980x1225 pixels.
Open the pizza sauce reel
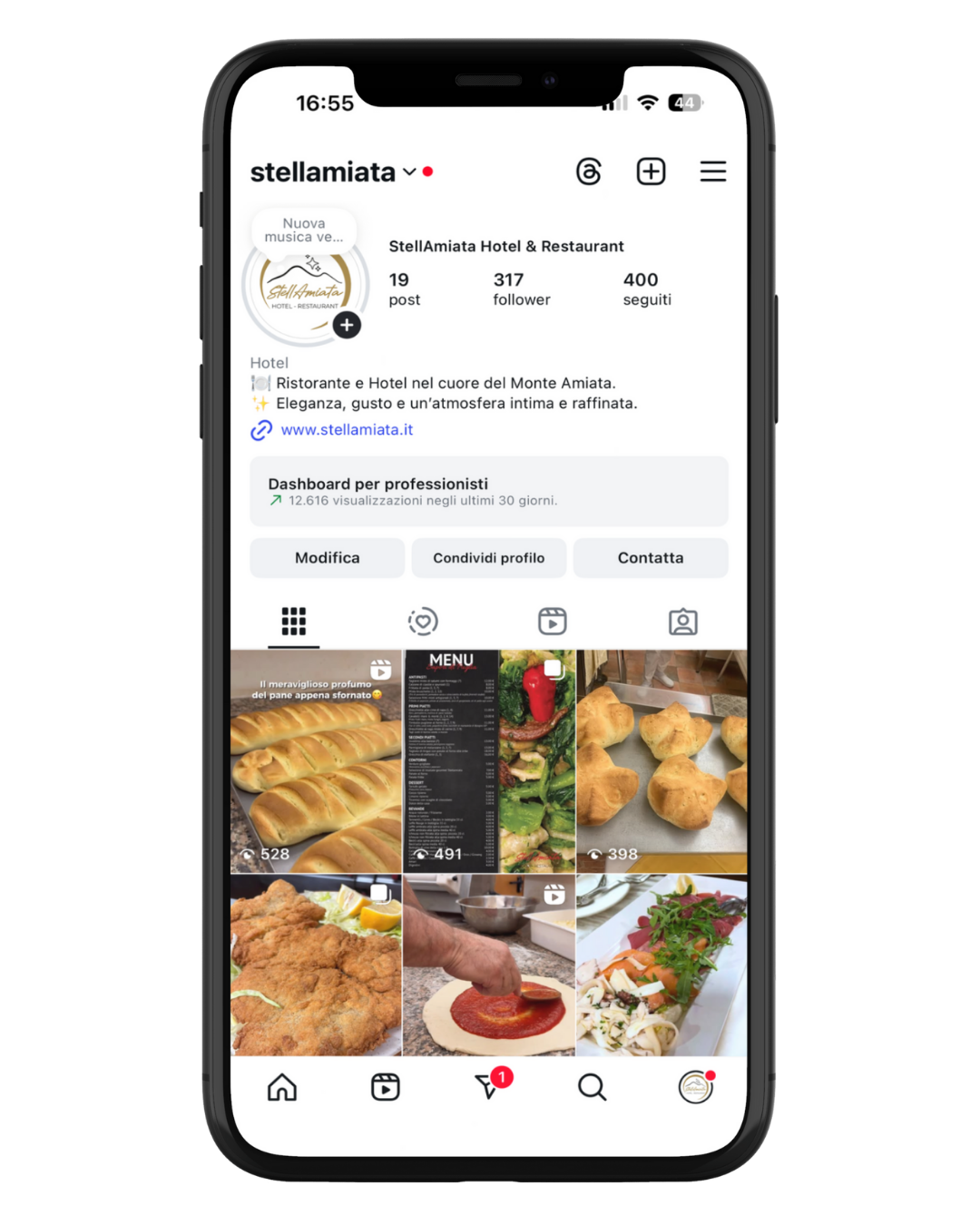point(488,965)
